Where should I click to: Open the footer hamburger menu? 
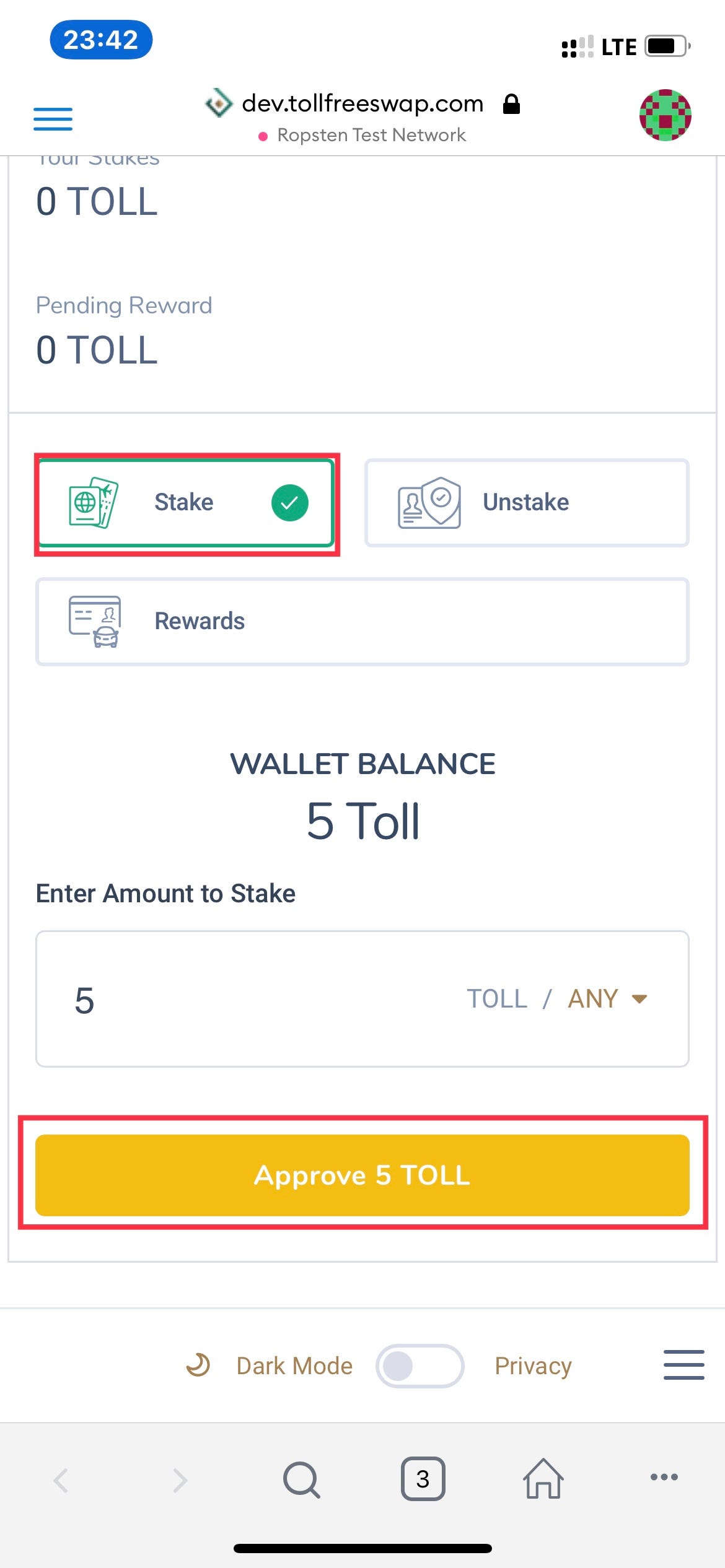pyautogui.click(x=683, y=1365)
